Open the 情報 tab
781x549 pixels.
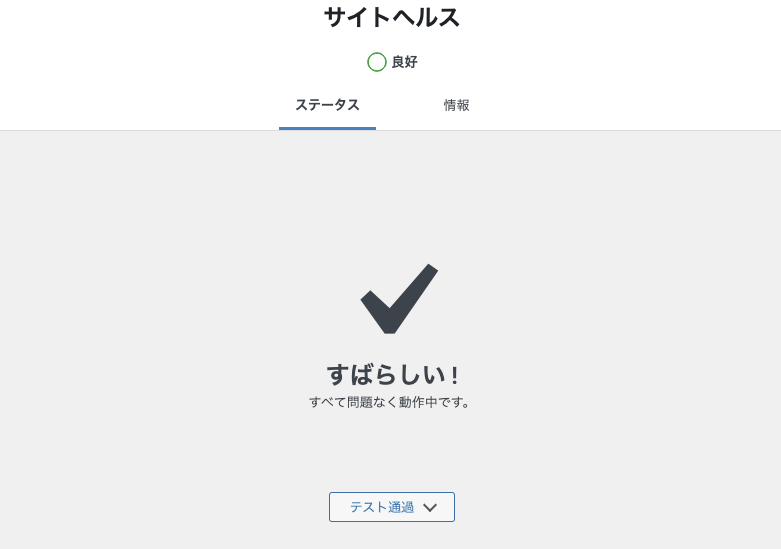(x=456, y=105)
